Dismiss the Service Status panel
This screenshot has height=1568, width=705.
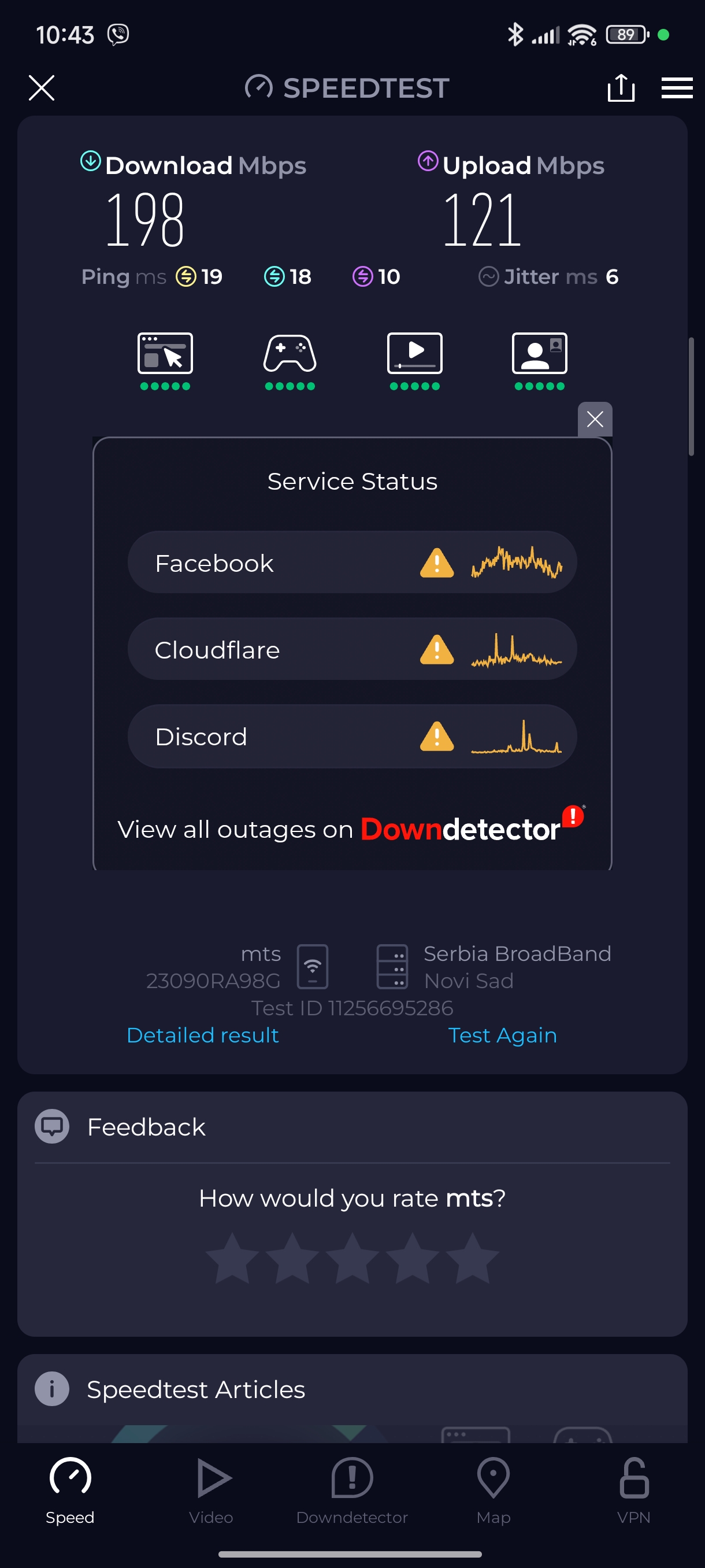tap(594, 419)
